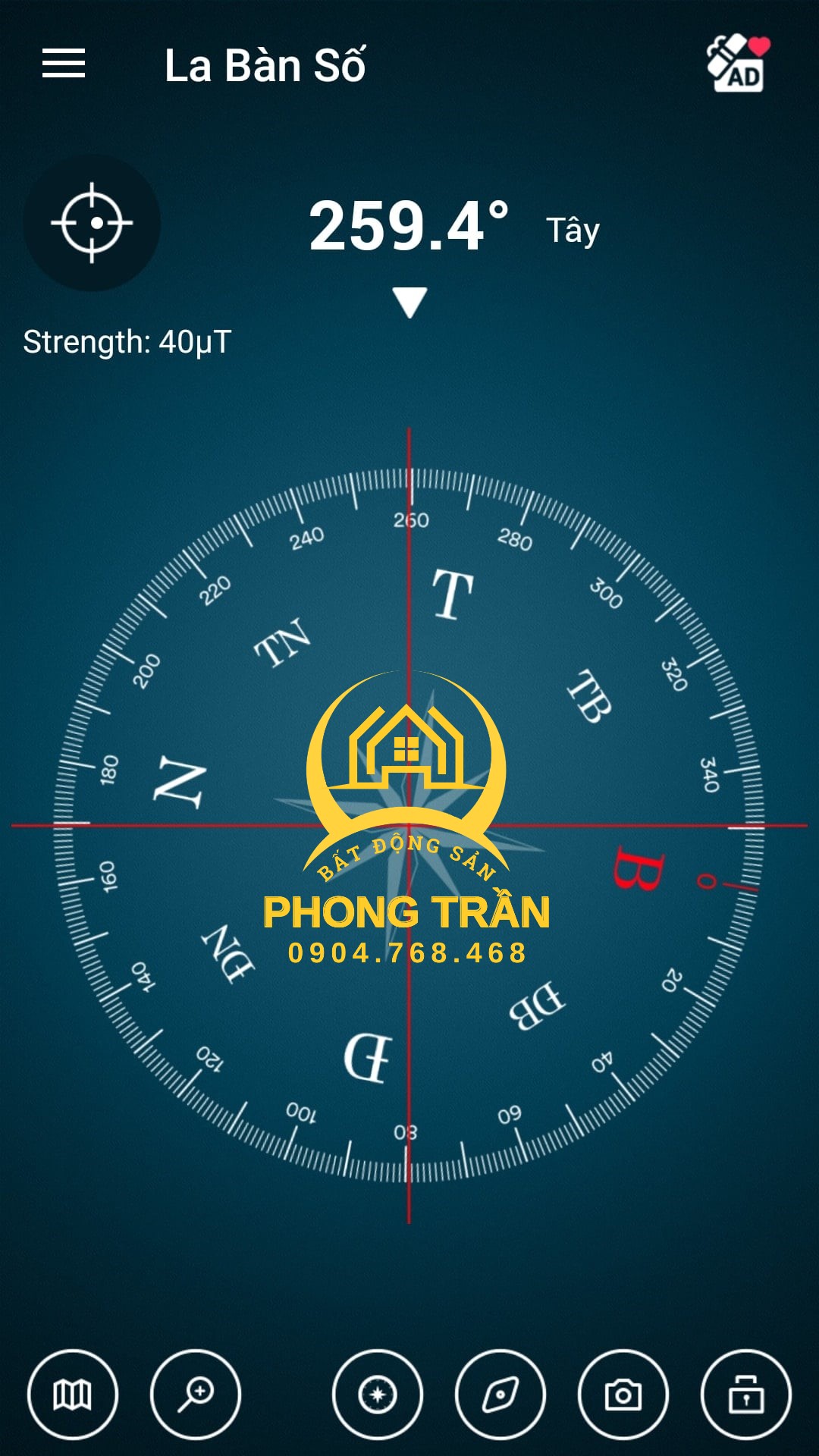Open the camera mode

623,1394
